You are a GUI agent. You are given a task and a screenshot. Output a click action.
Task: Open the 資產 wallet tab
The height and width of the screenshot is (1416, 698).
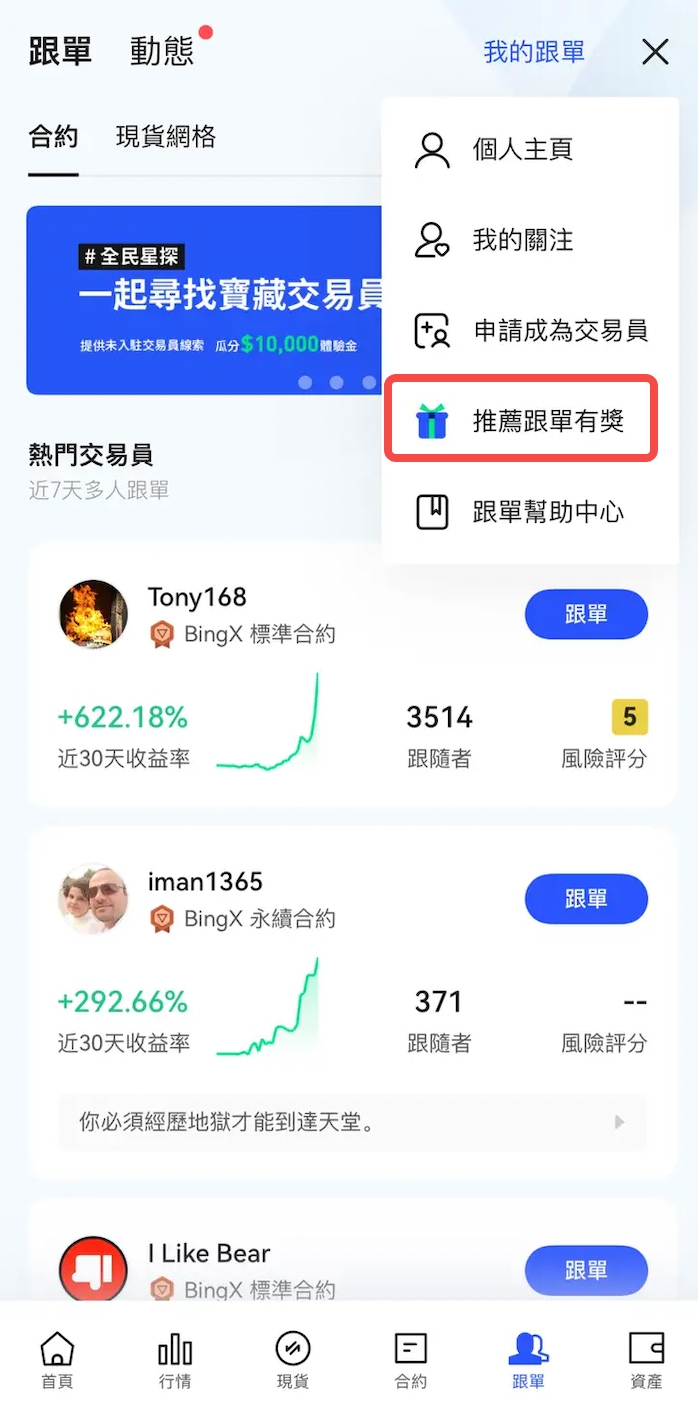(x=646, y=1360)
